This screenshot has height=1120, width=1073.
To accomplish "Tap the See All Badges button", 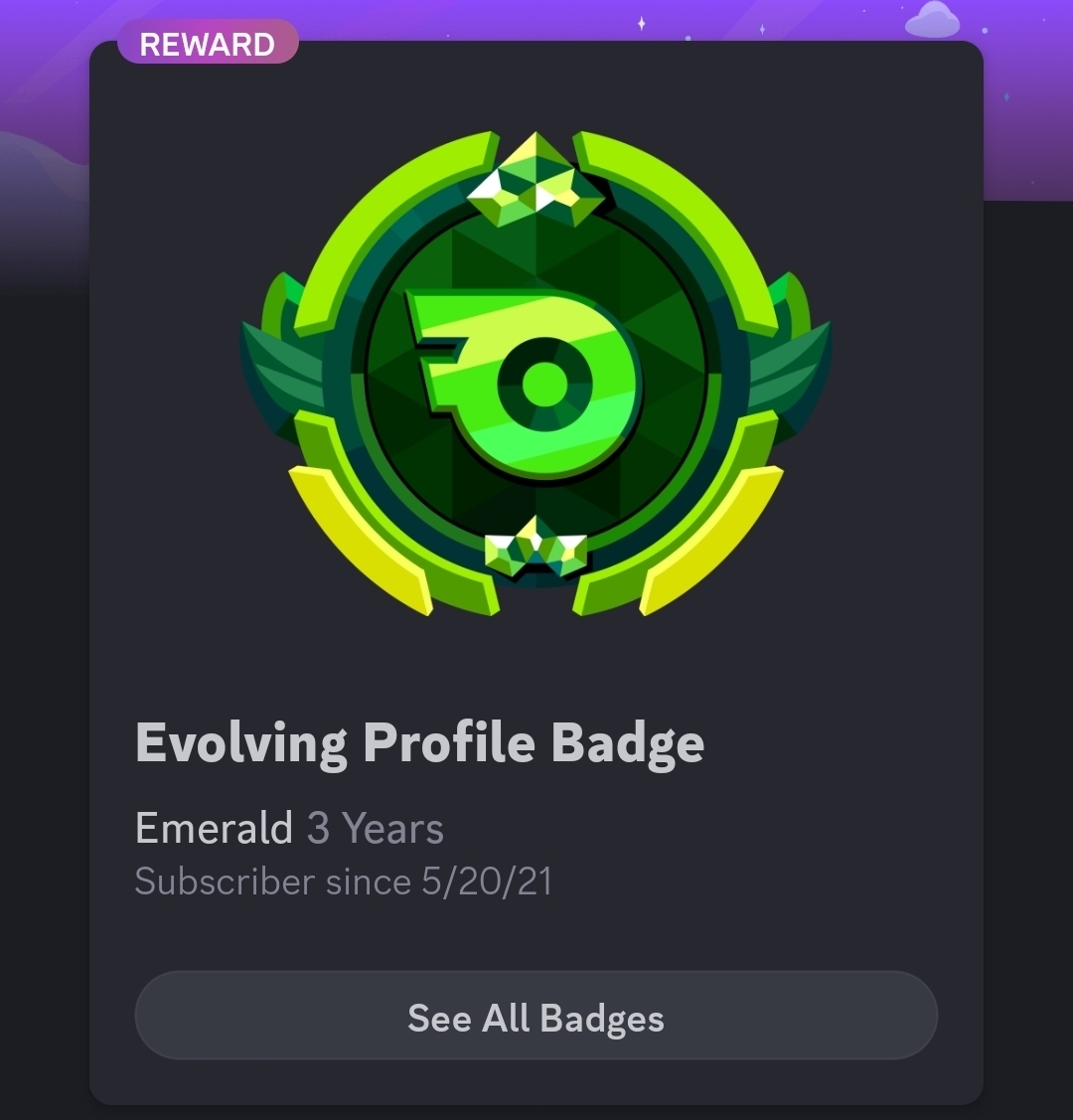I will click(536, 1017).
